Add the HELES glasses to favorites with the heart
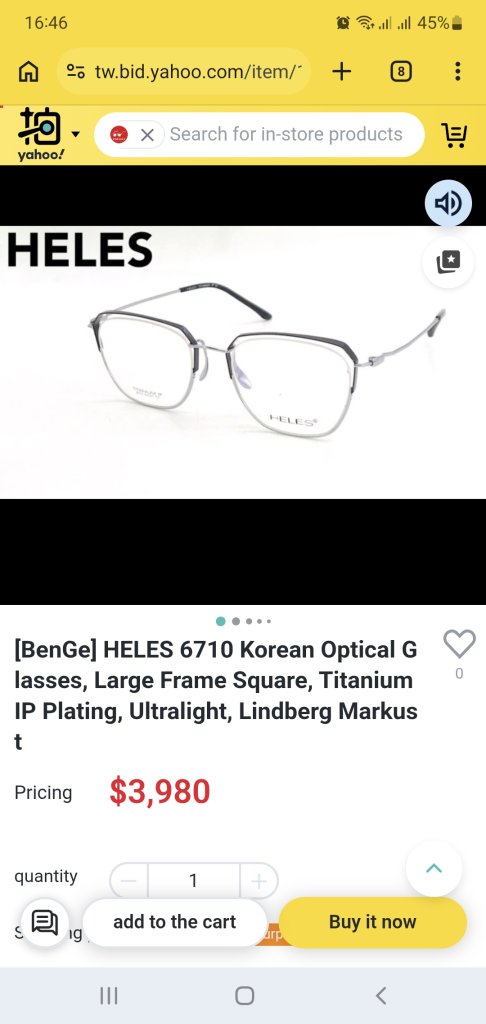 coord(459,644)
